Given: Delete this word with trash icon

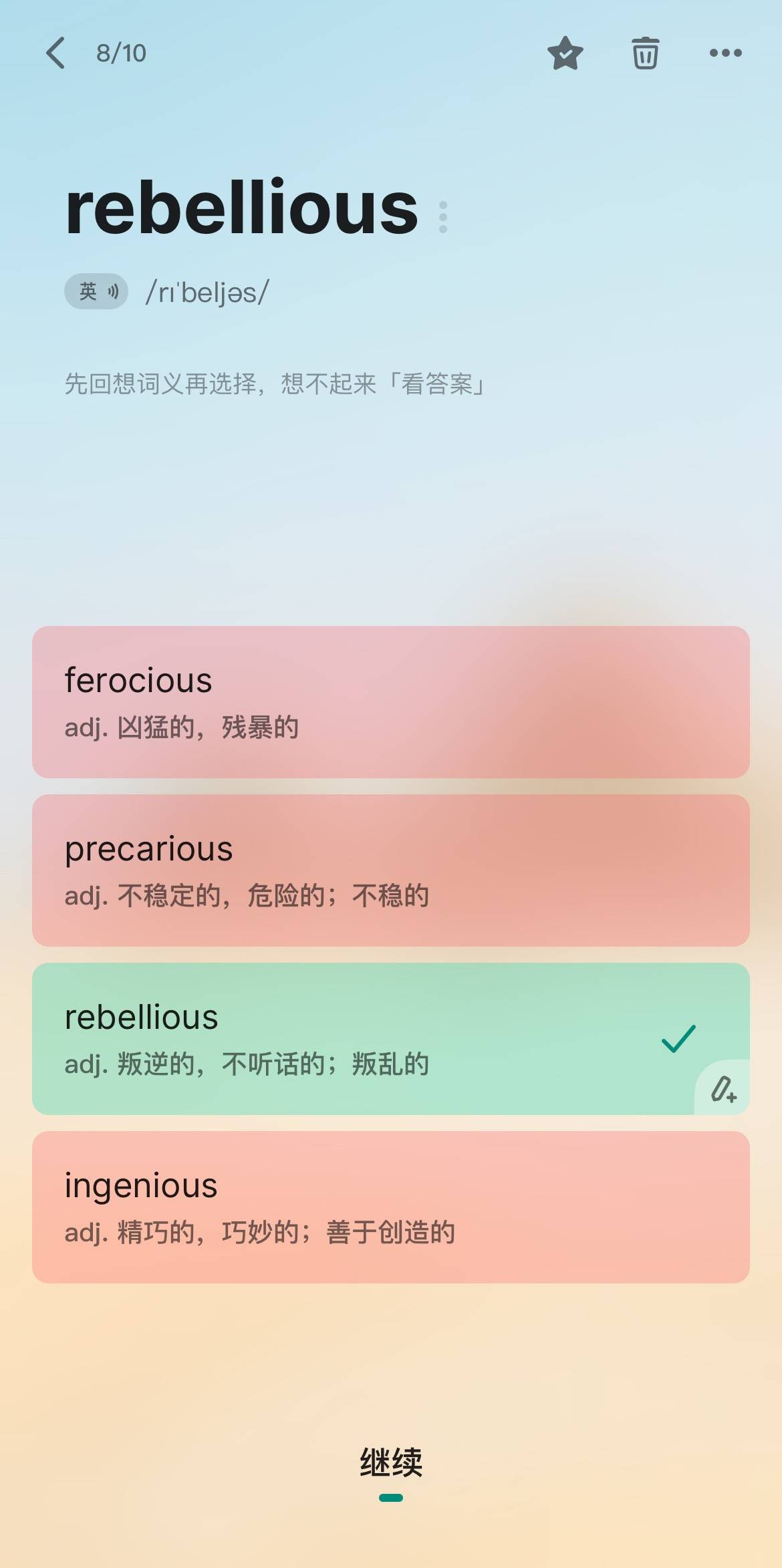Looking at the screenshot, I should point(645,53).
